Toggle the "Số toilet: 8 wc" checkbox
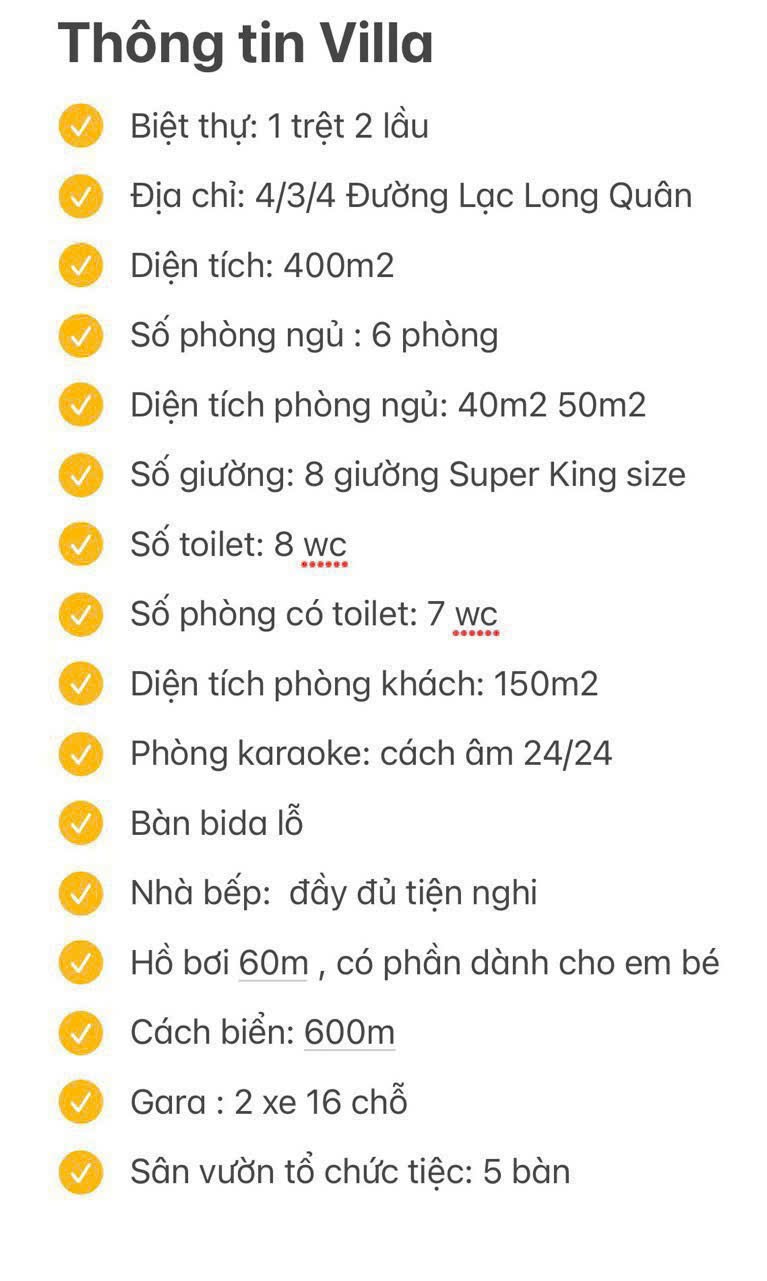This screenshot has height=1281, width=767. point(81,545)
